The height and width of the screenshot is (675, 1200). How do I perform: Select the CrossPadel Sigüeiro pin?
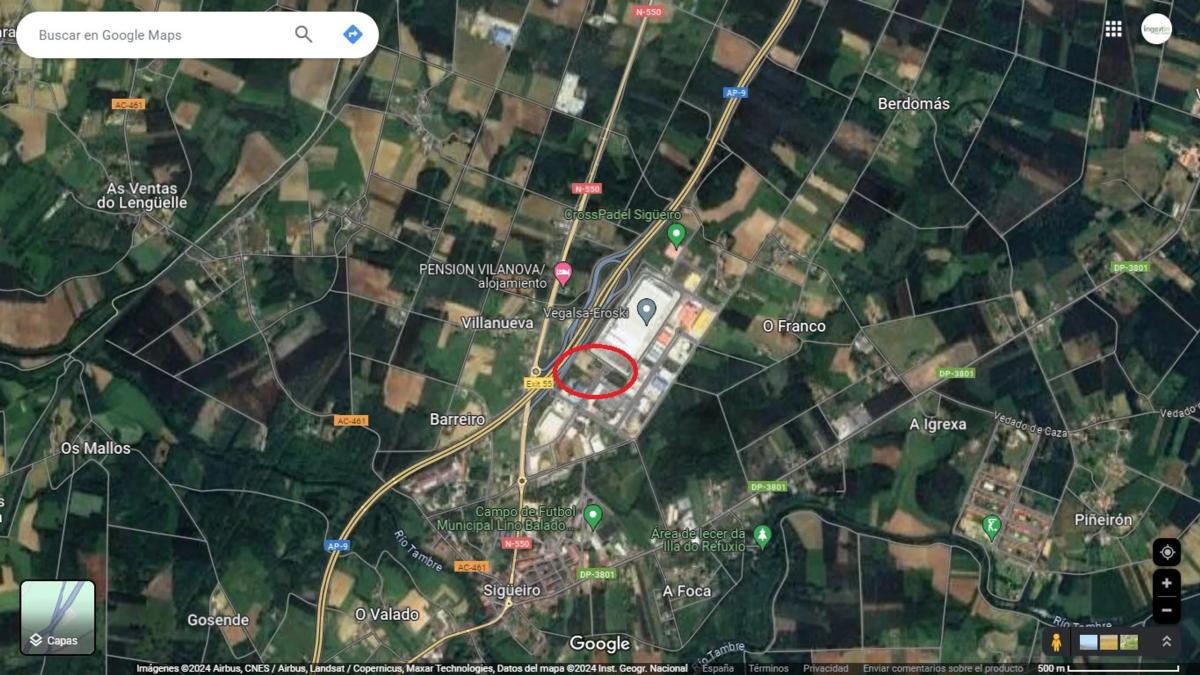[x=676, y=235]
